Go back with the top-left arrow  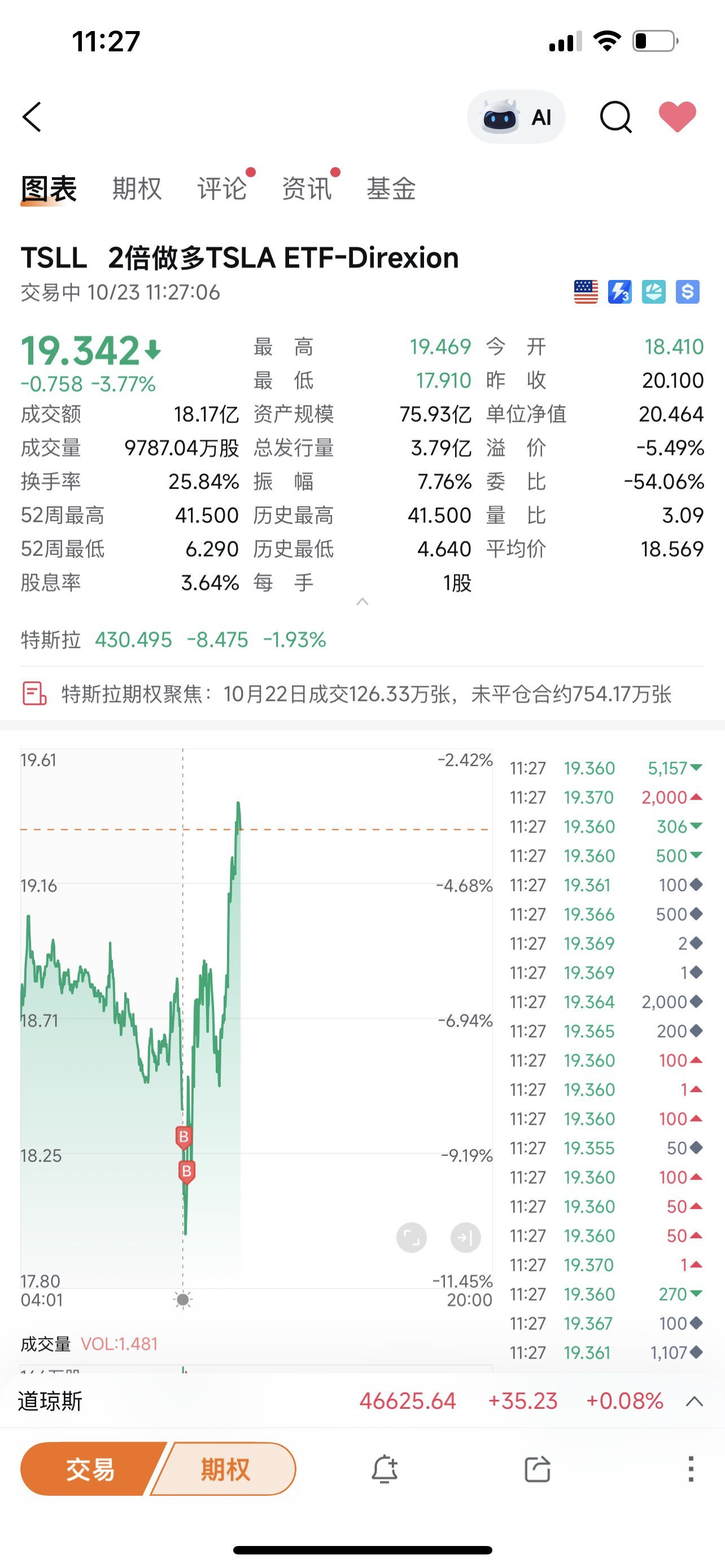(x=32, y=116)
